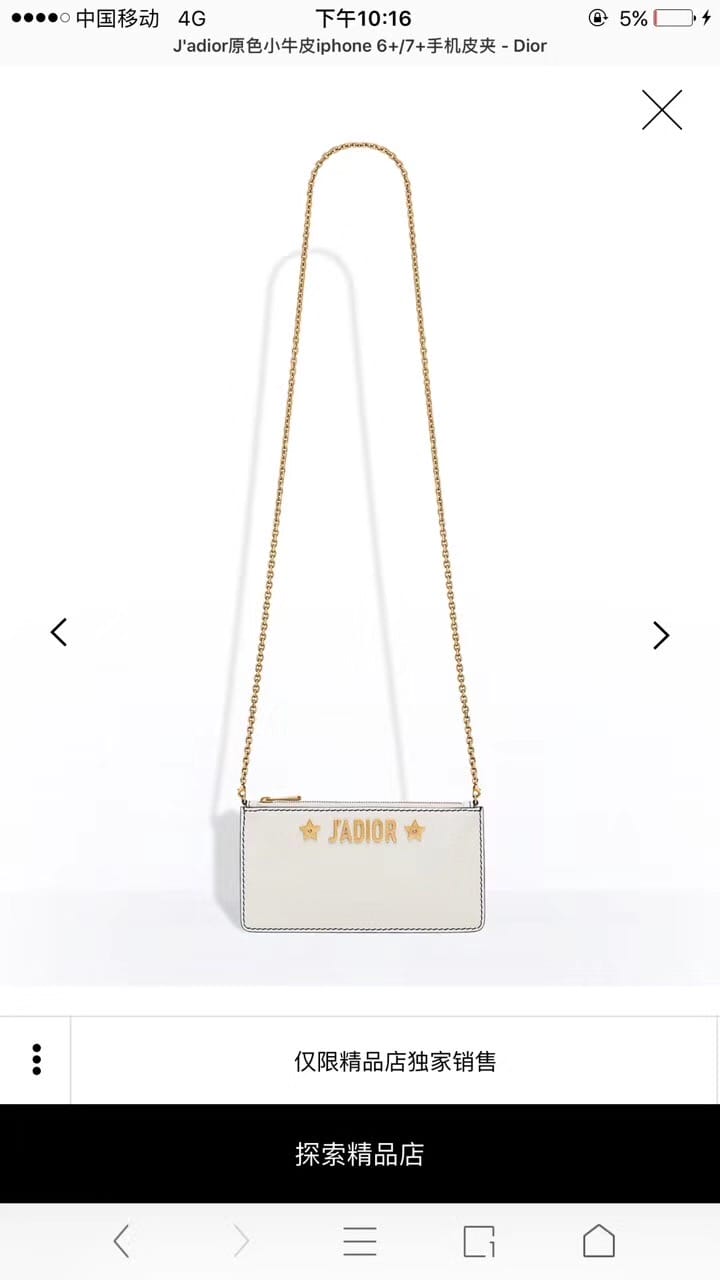Show the previous product image
Screen dimensions: 720x1280
pyautogui.click(x=59, y=632)
